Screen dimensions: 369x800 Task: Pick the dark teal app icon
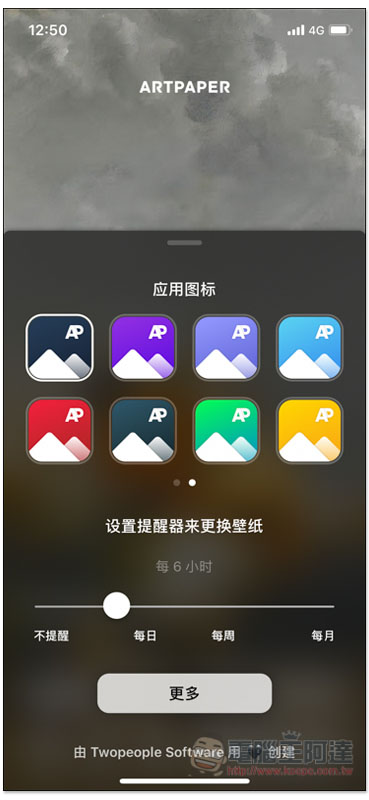[x=143, y=431]
